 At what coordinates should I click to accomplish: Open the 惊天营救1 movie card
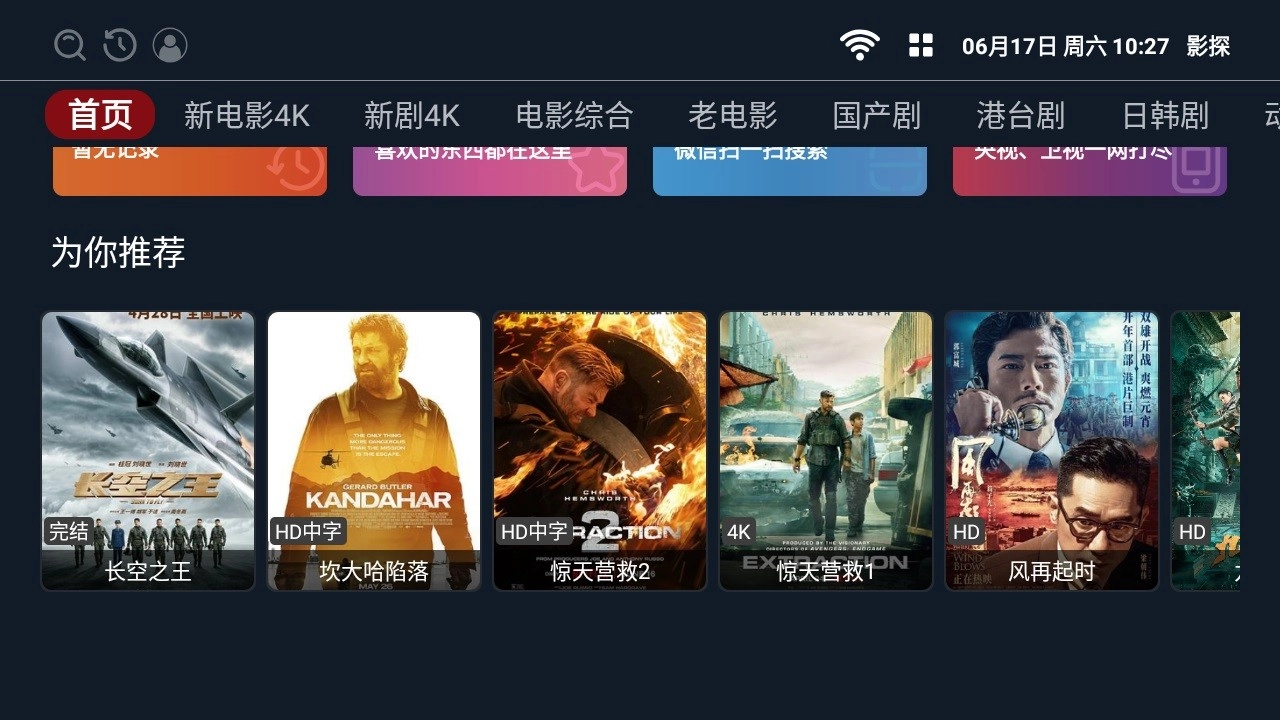coord(826,450)
